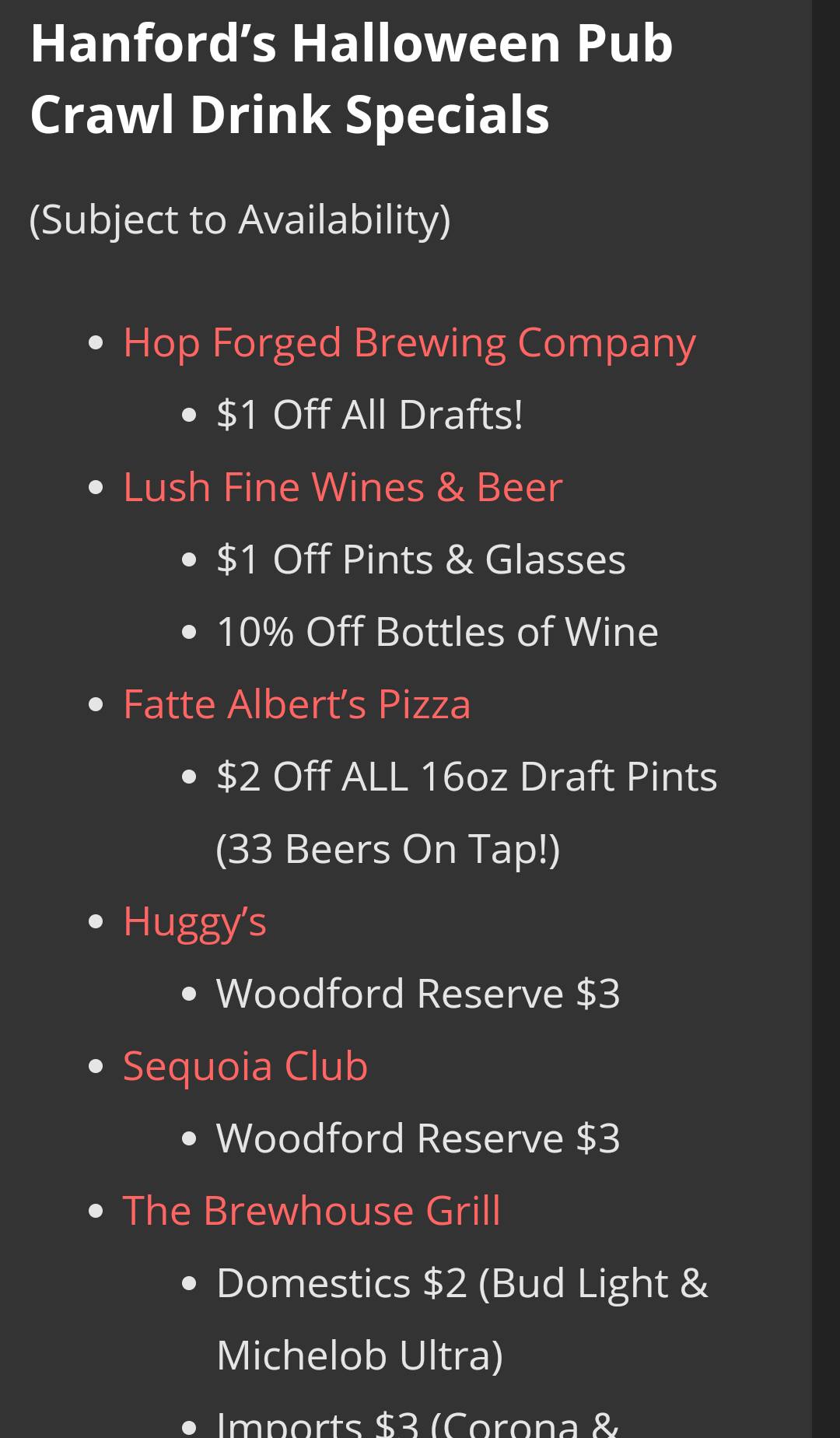Open Lush Fine Wines & Beer link

click(342, 488)
